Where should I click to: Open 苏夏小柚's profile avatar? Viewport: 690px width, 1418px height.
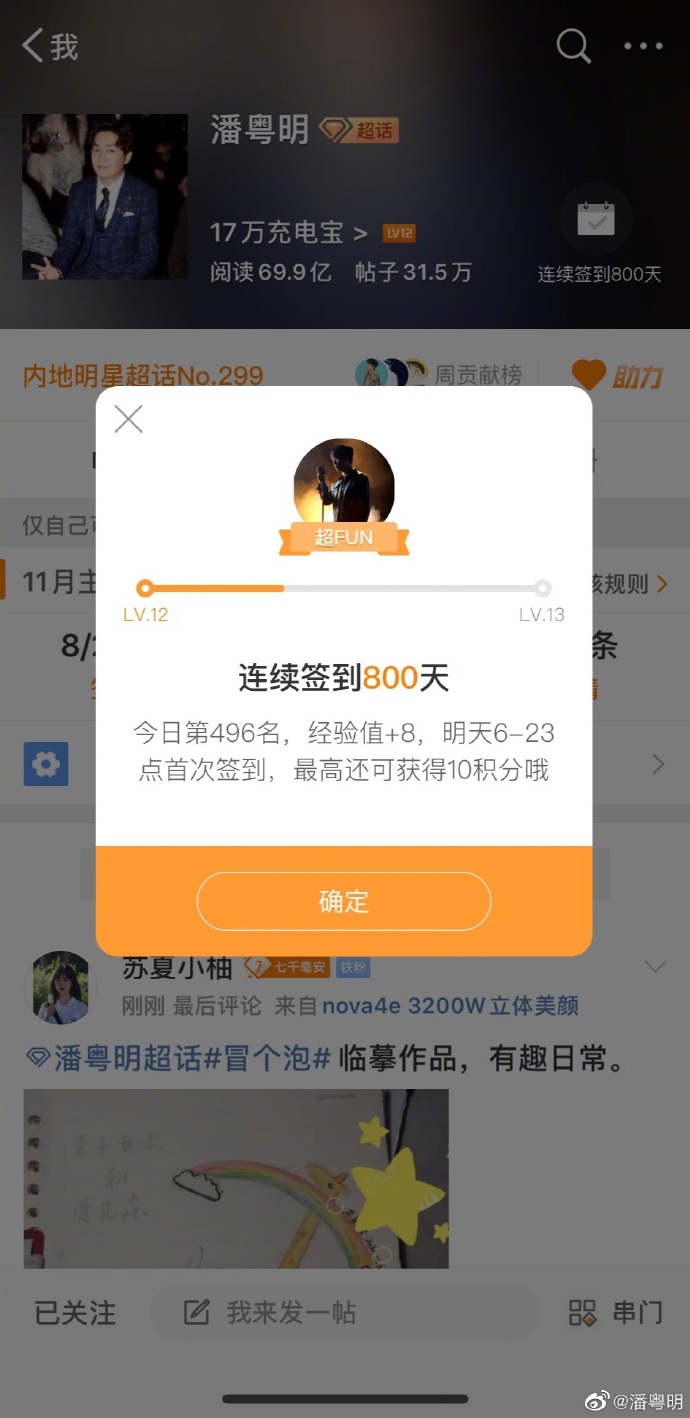pos(61,987)
